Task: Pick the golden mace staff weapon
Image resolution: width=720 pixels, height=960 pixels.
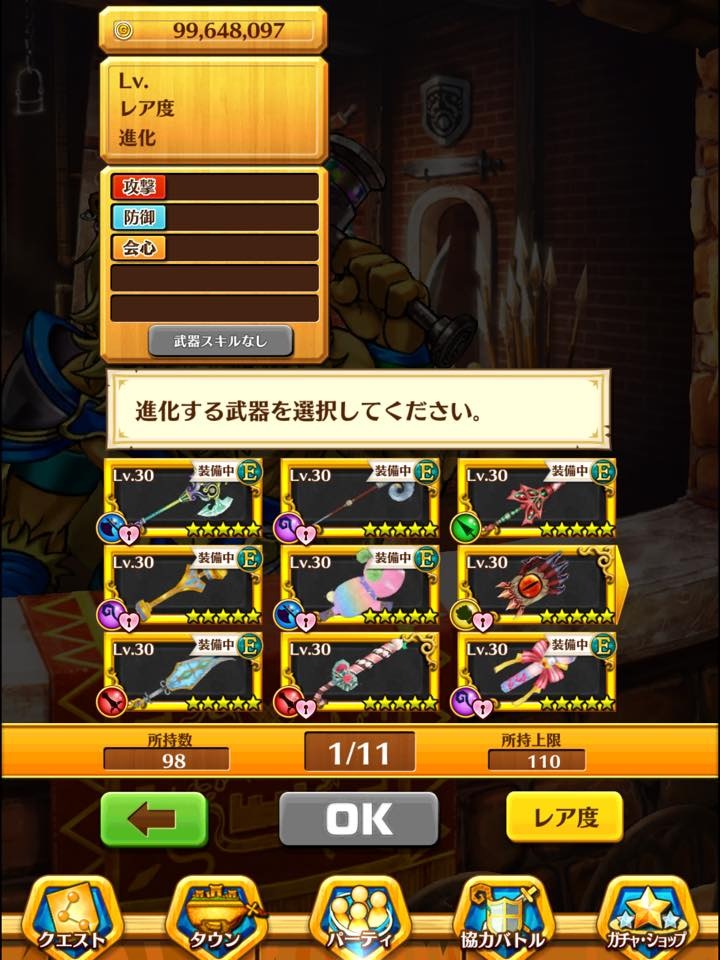Action: point(183,585)
